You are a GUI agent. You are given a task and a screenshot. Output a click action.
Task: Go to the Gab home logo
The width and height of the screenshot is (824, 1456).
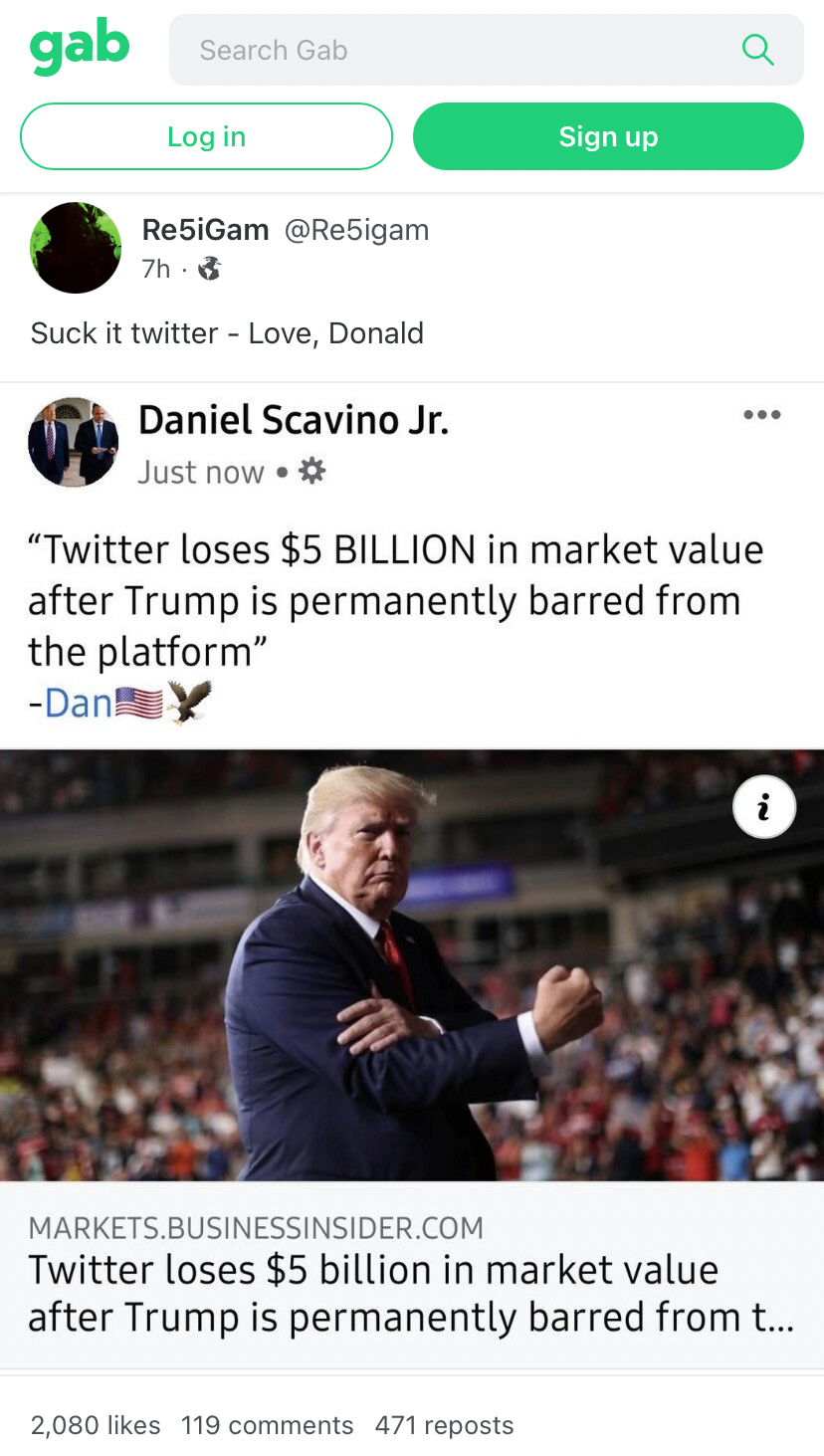click(x=80, y=48)
